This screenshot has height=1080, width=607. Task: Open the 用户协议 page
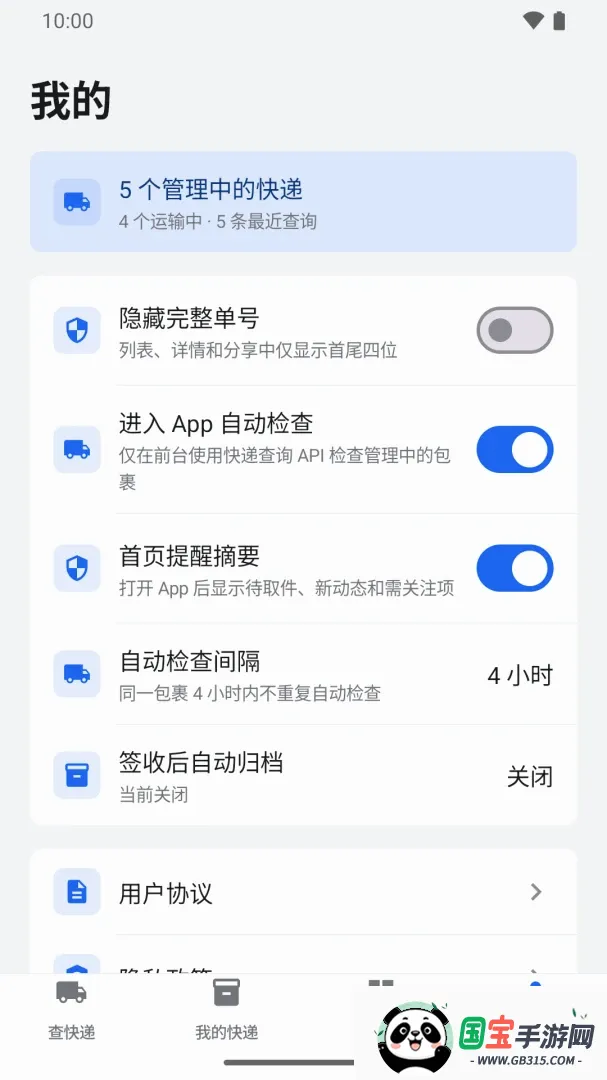point(303,892)
